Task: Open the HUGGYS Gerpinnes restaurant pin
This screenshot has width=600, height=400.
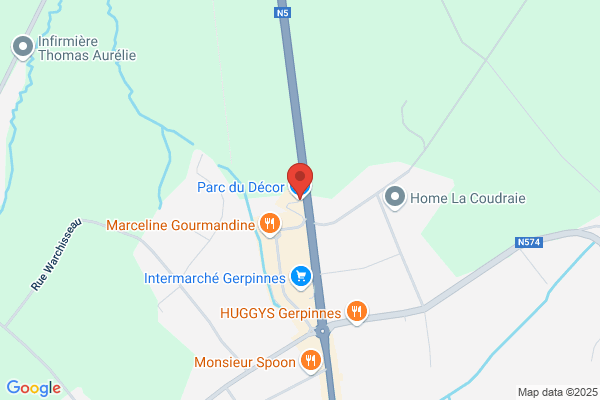Action: (x=357, y=312)
